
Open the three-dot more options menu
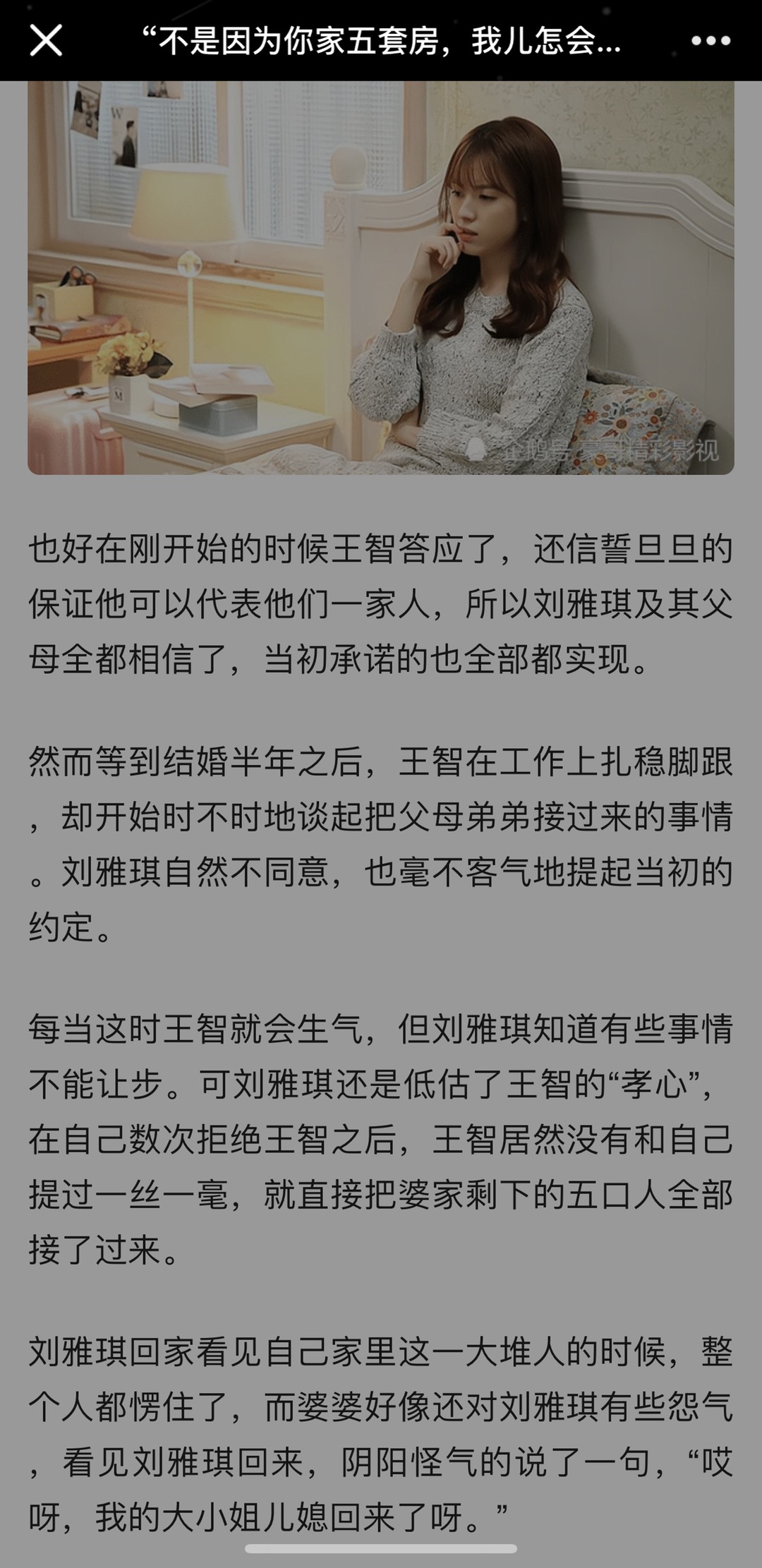coord(710,41)
